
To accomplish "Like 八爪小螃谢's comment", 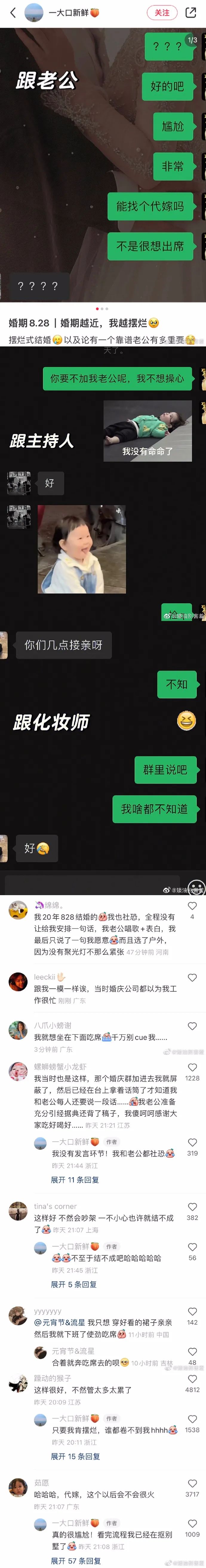I will (x=192, y=1026).
